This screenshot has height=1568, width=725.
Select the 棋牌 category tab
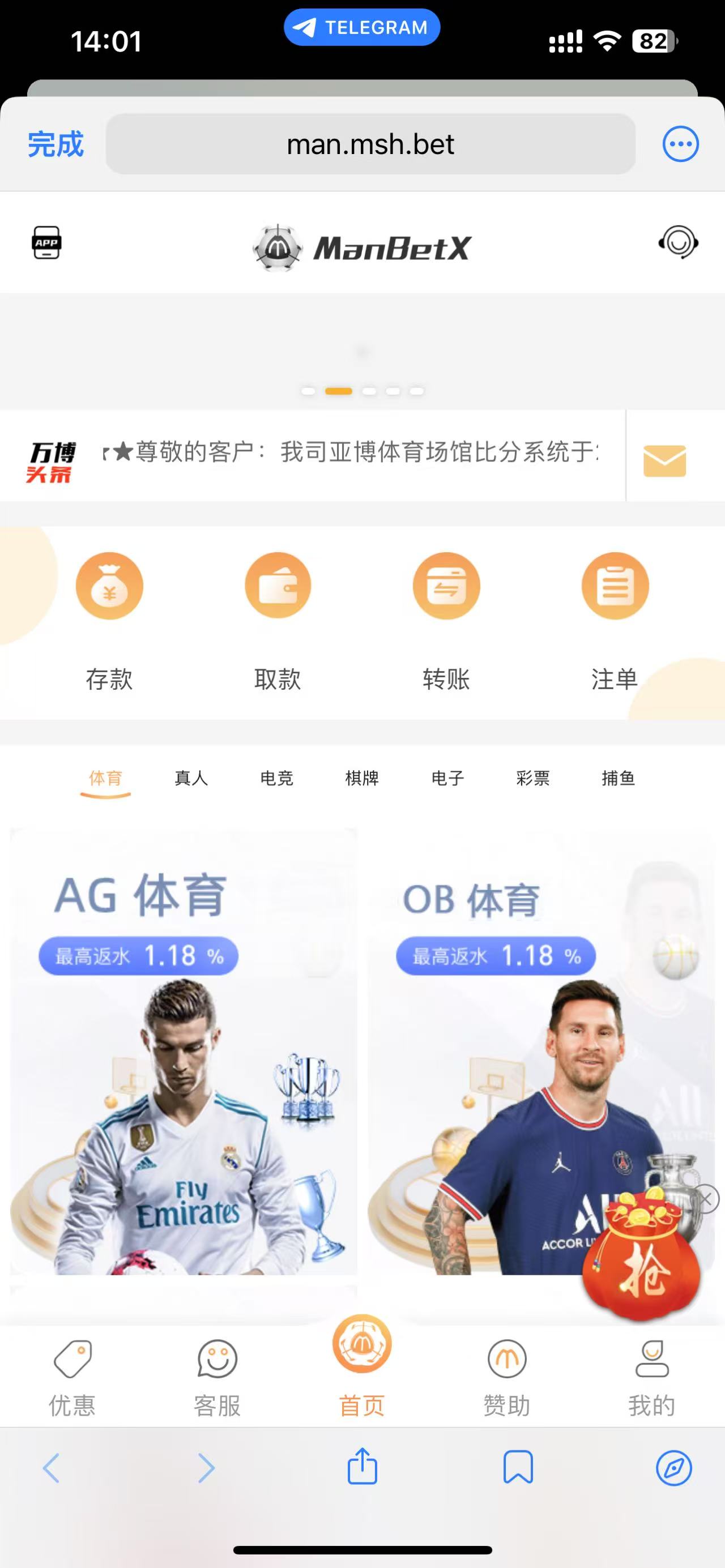[362, 778]
